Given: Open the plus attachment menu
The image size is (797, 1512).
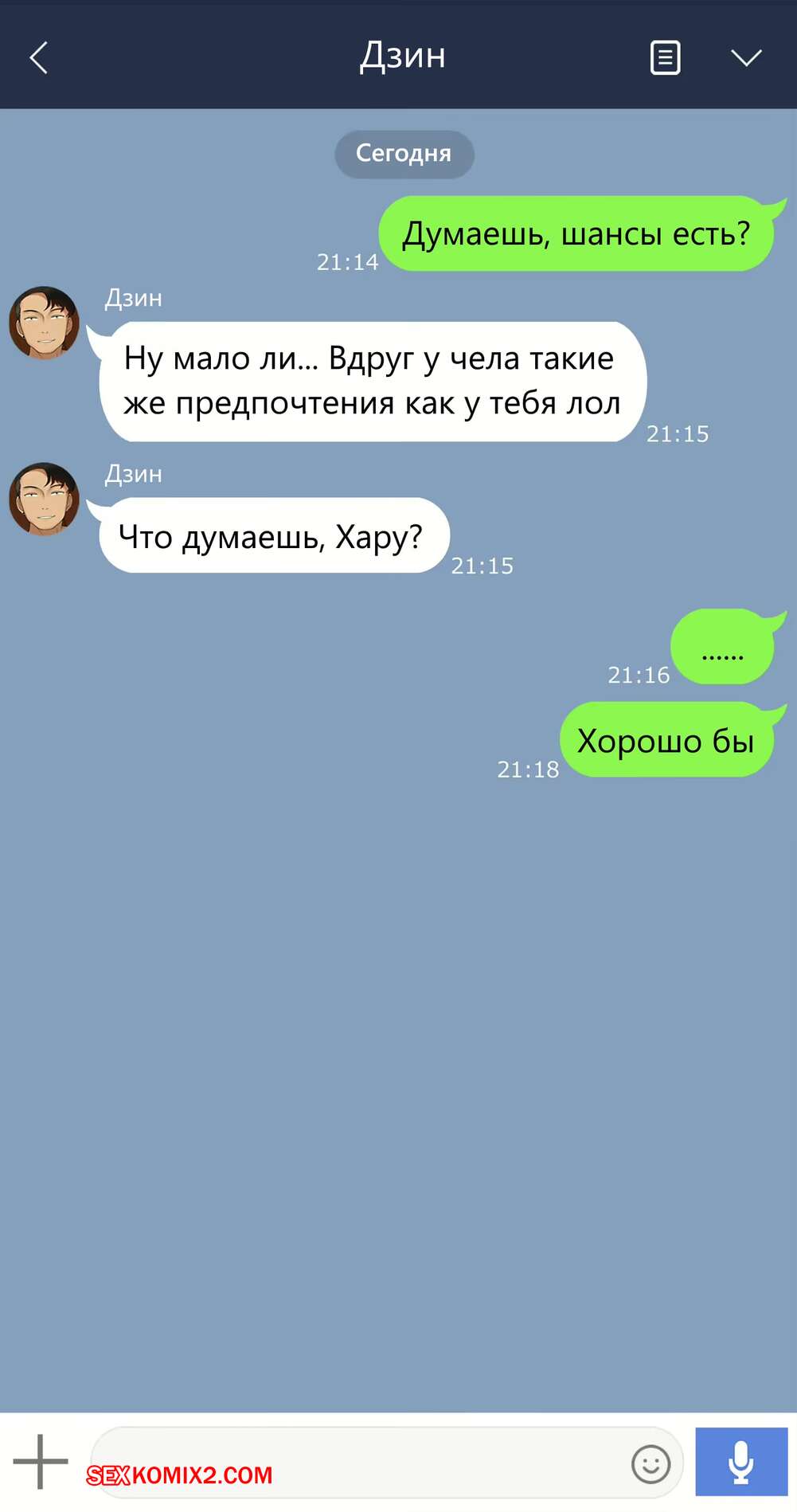Looking at the screenshot, I should point(40,1461).
